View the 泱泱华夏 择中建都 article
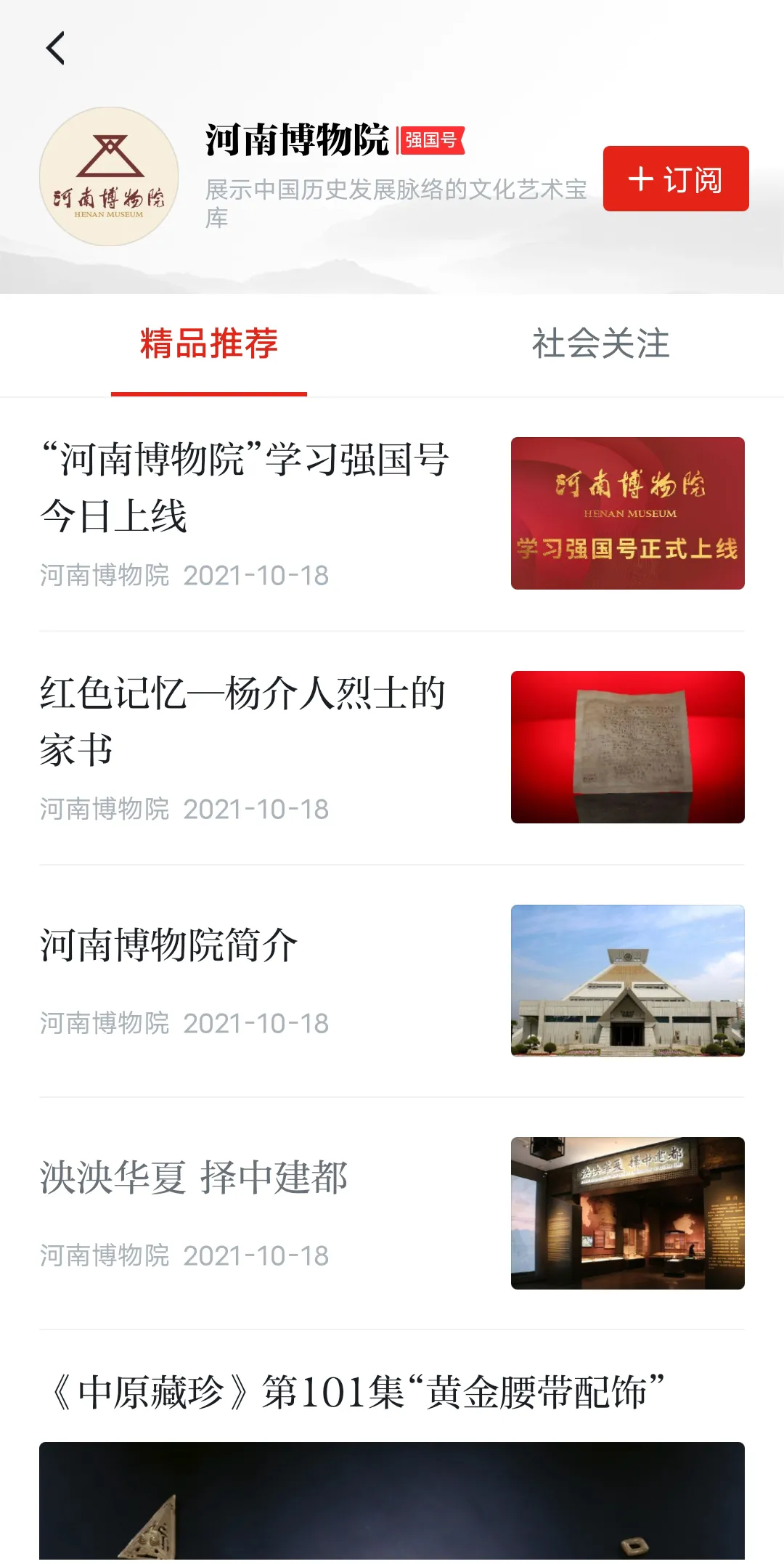 [x=194, y=1178]
